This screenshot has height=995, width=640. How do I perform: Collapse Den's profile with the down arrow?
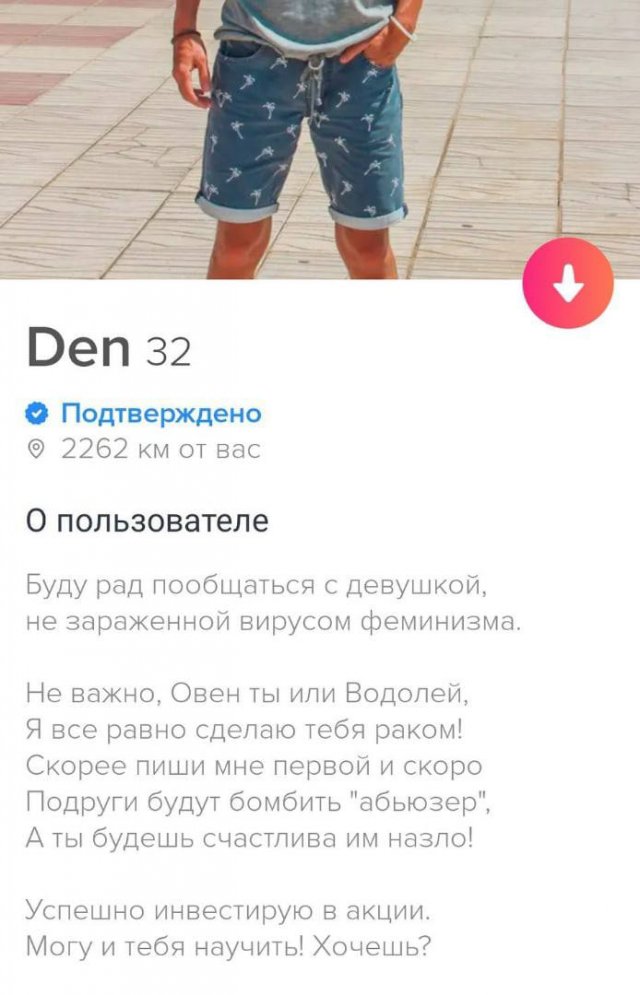[568, 286]
